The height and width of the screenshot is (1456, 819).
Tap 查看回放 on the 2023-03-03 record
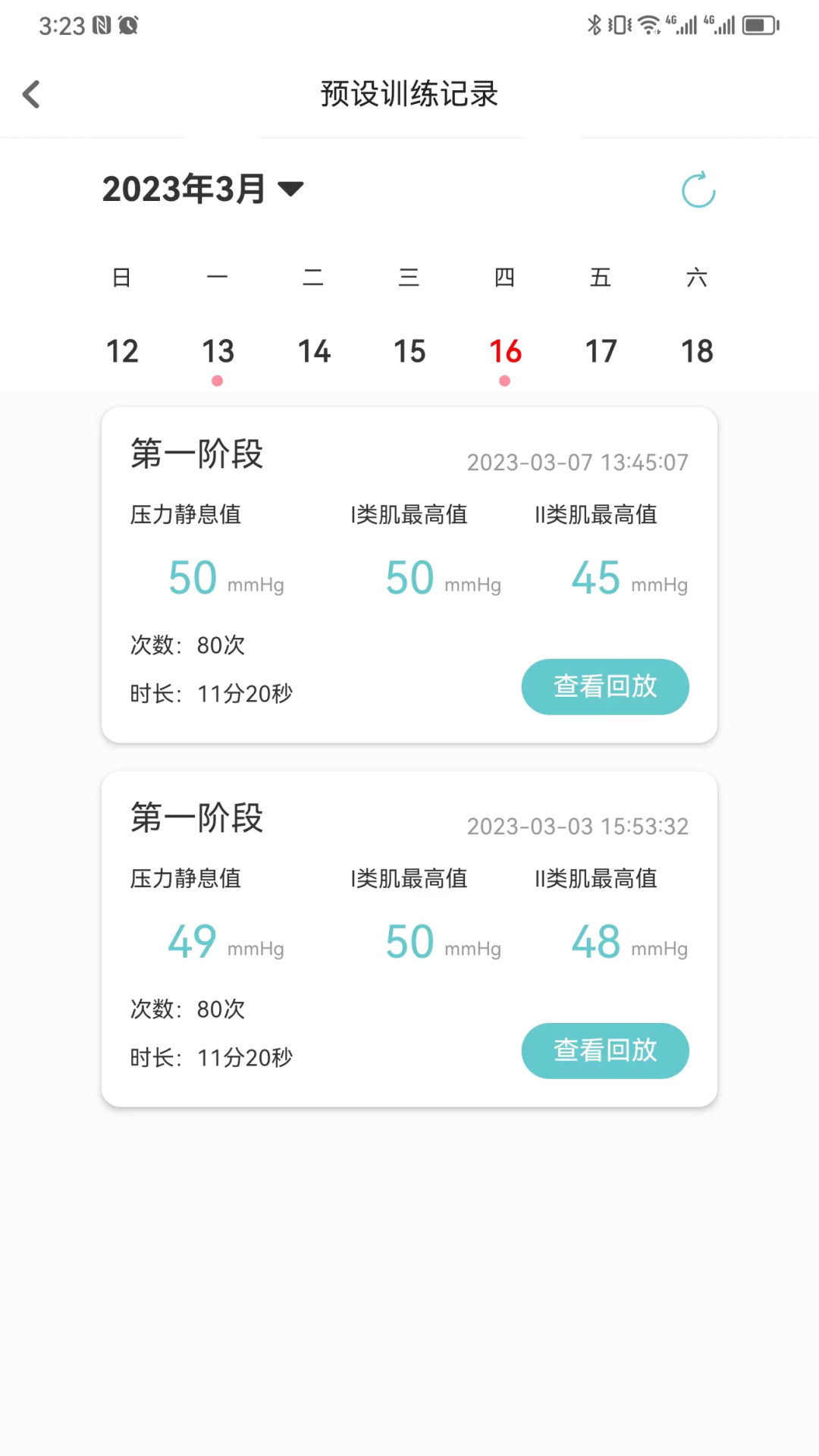coord(605,1050)
